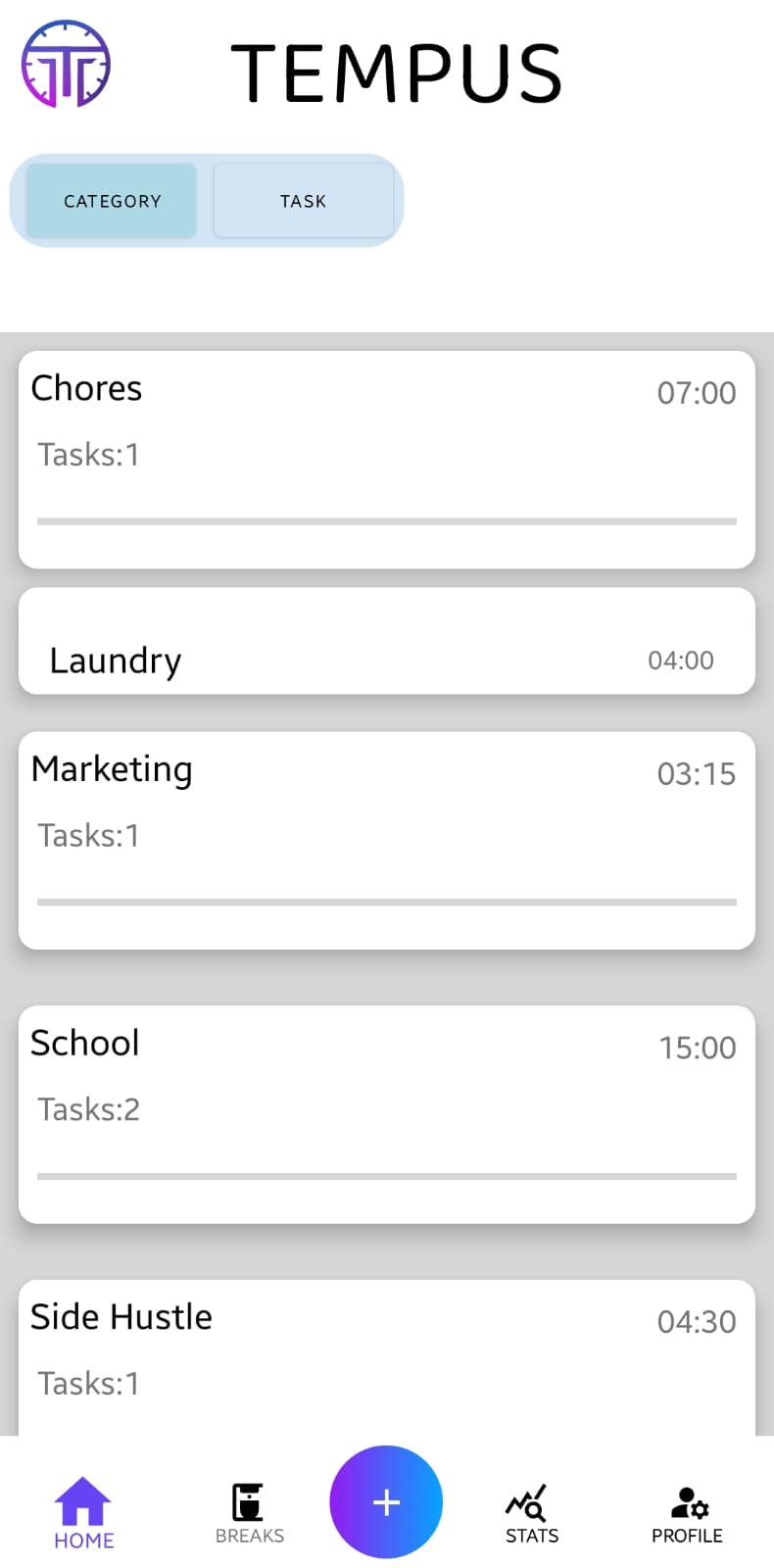Open the Breaks tab
The height and width of the screenshot is (1568, 774).
click(249, 1513)
